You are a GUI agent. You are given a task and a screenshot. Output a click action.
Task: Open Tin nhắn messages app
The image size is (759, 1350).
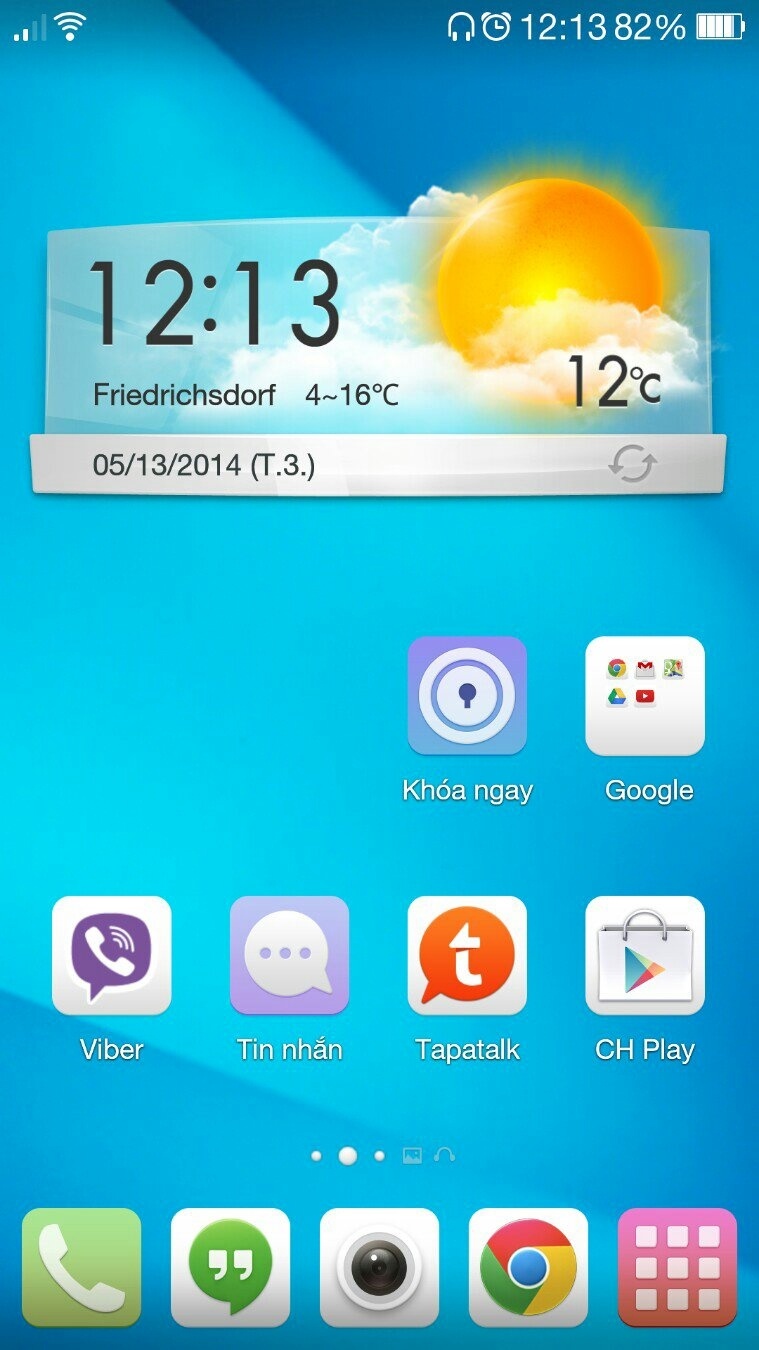pos(289,955)
